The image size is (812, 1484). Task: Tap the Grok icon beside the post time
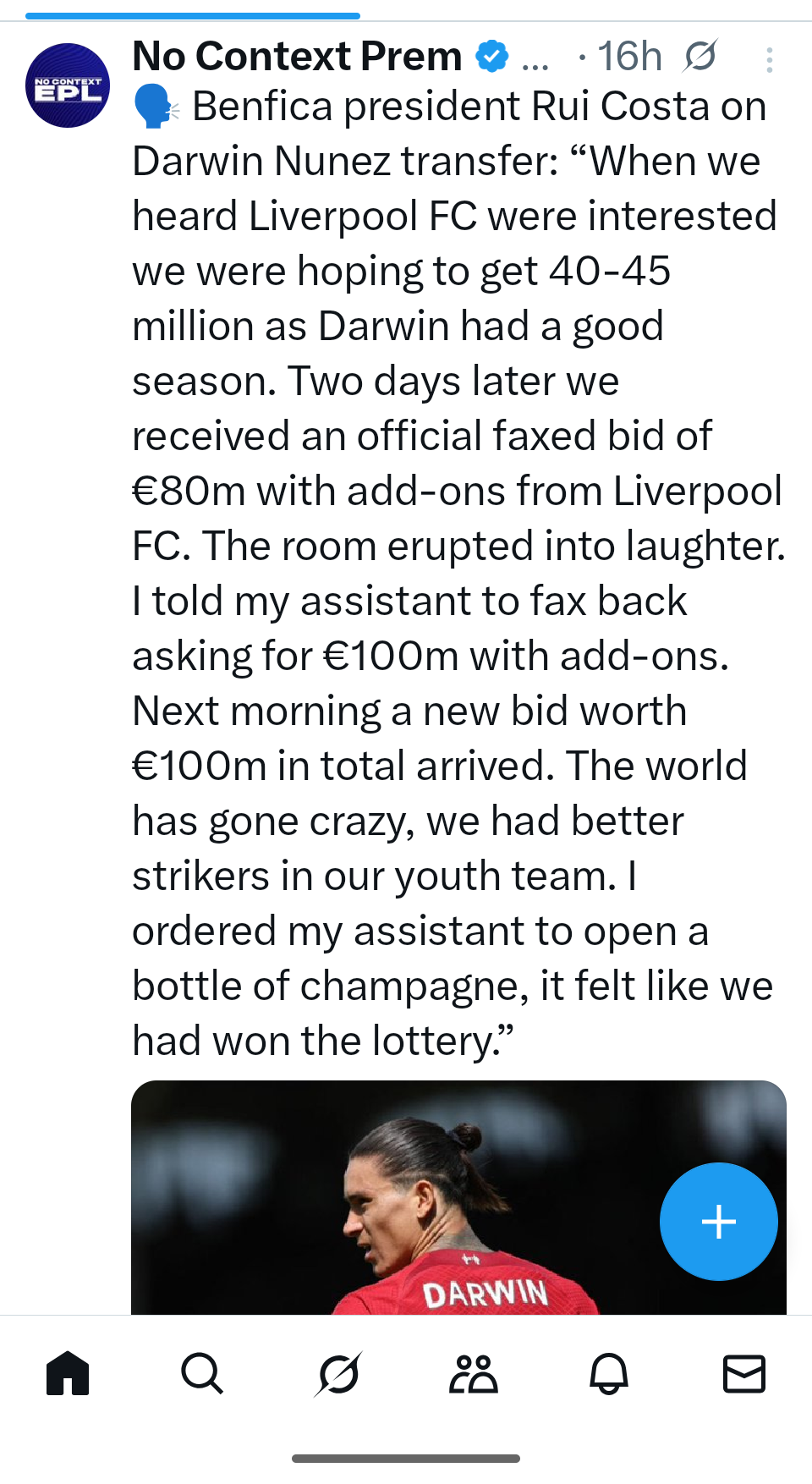[x=700, y=57]
